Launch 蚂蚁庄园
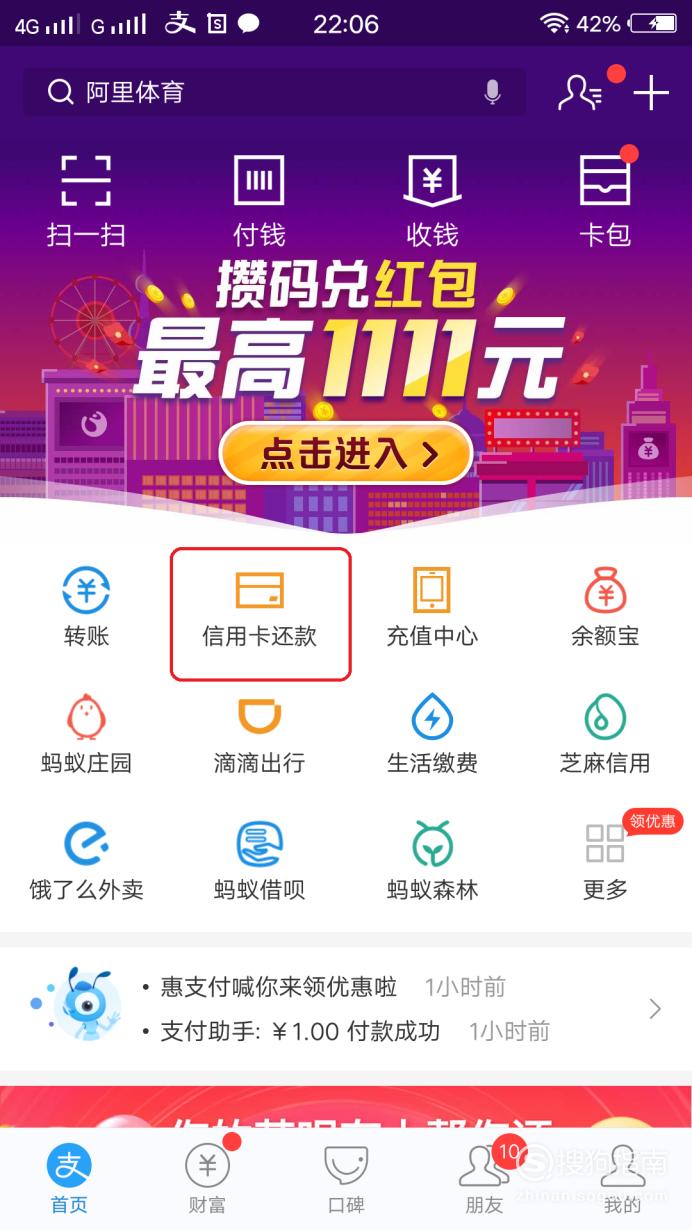This screenshot has height=1230, width=692. point(86,734)
